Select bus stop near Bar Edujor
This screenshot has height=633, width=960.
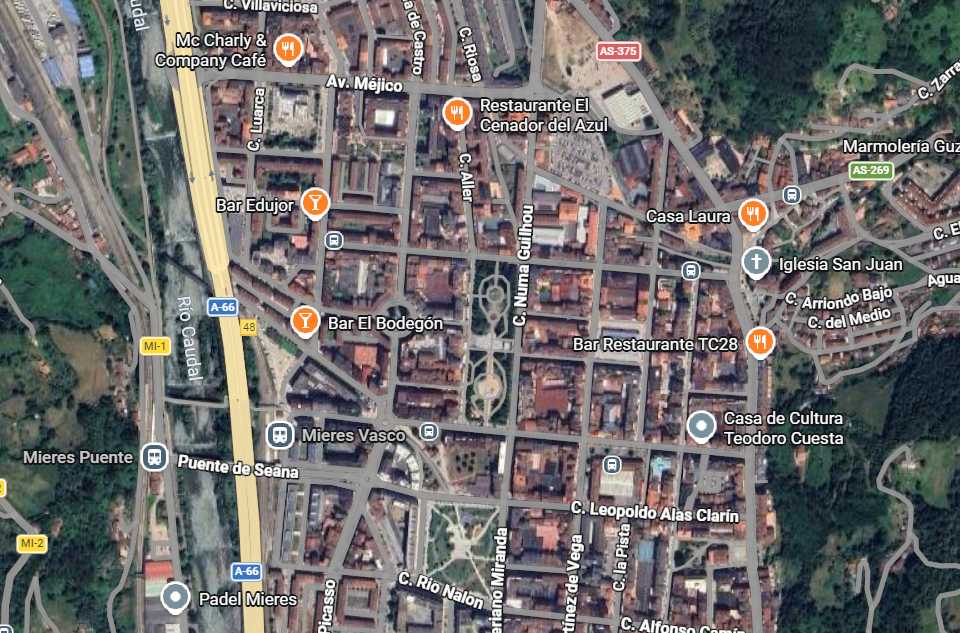click(334, 241)
